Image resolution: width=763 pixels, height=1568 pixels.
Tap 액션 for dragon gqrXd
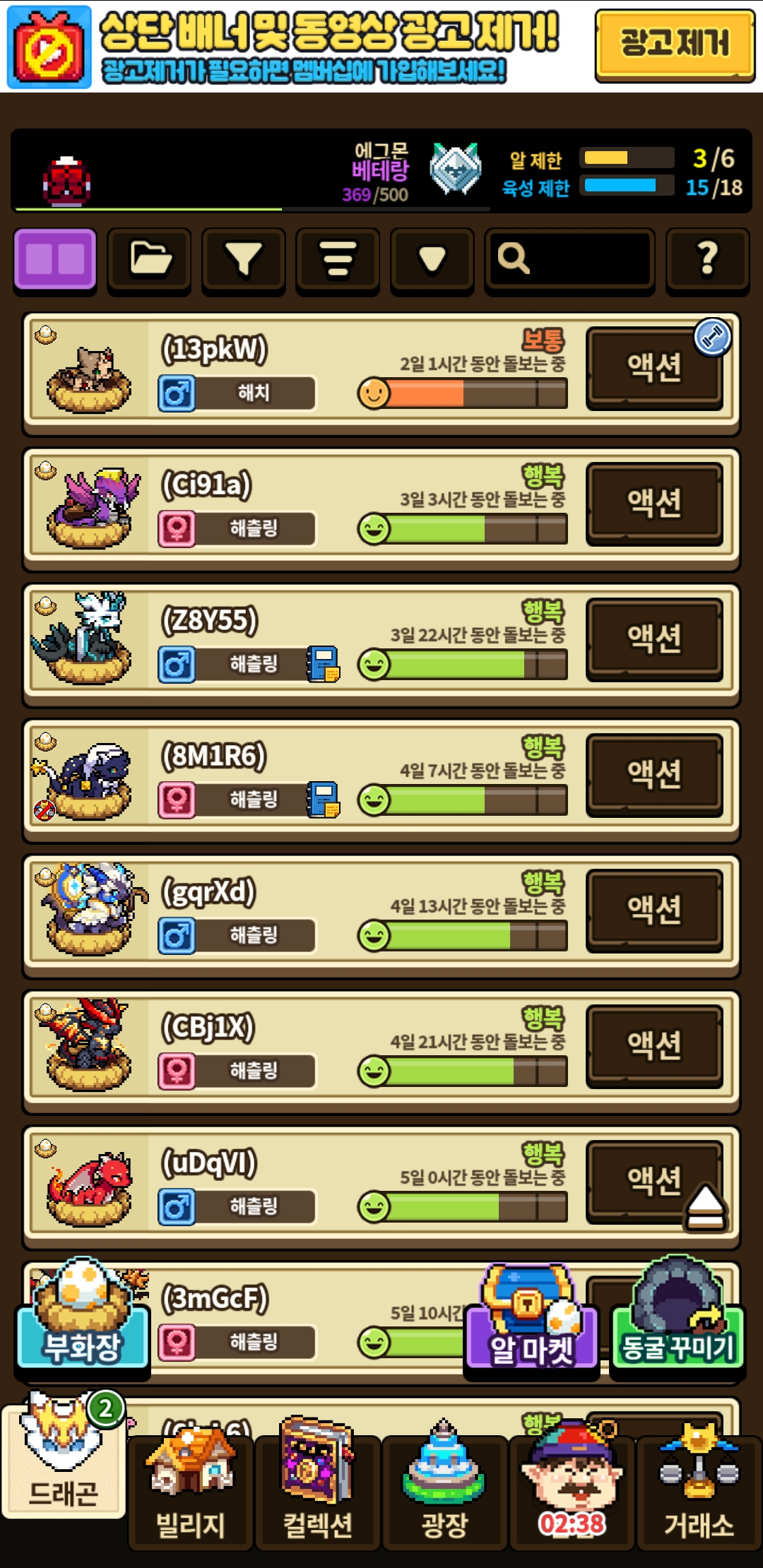click(654, 910)
